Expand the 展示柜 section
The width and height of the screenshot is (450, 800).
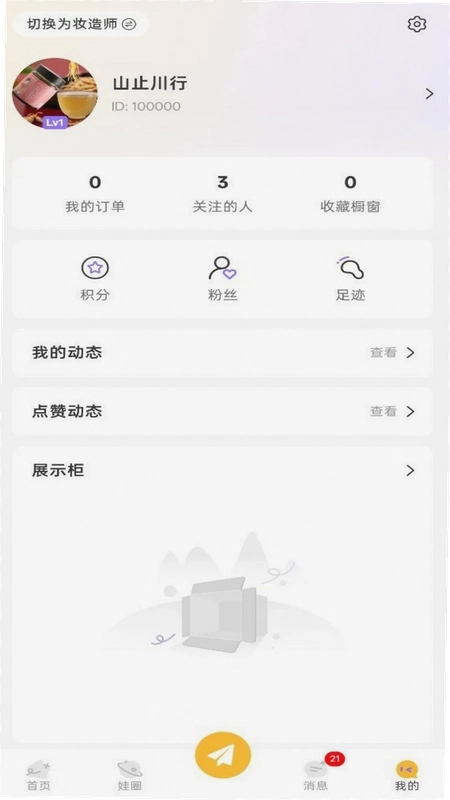(222, 470)
